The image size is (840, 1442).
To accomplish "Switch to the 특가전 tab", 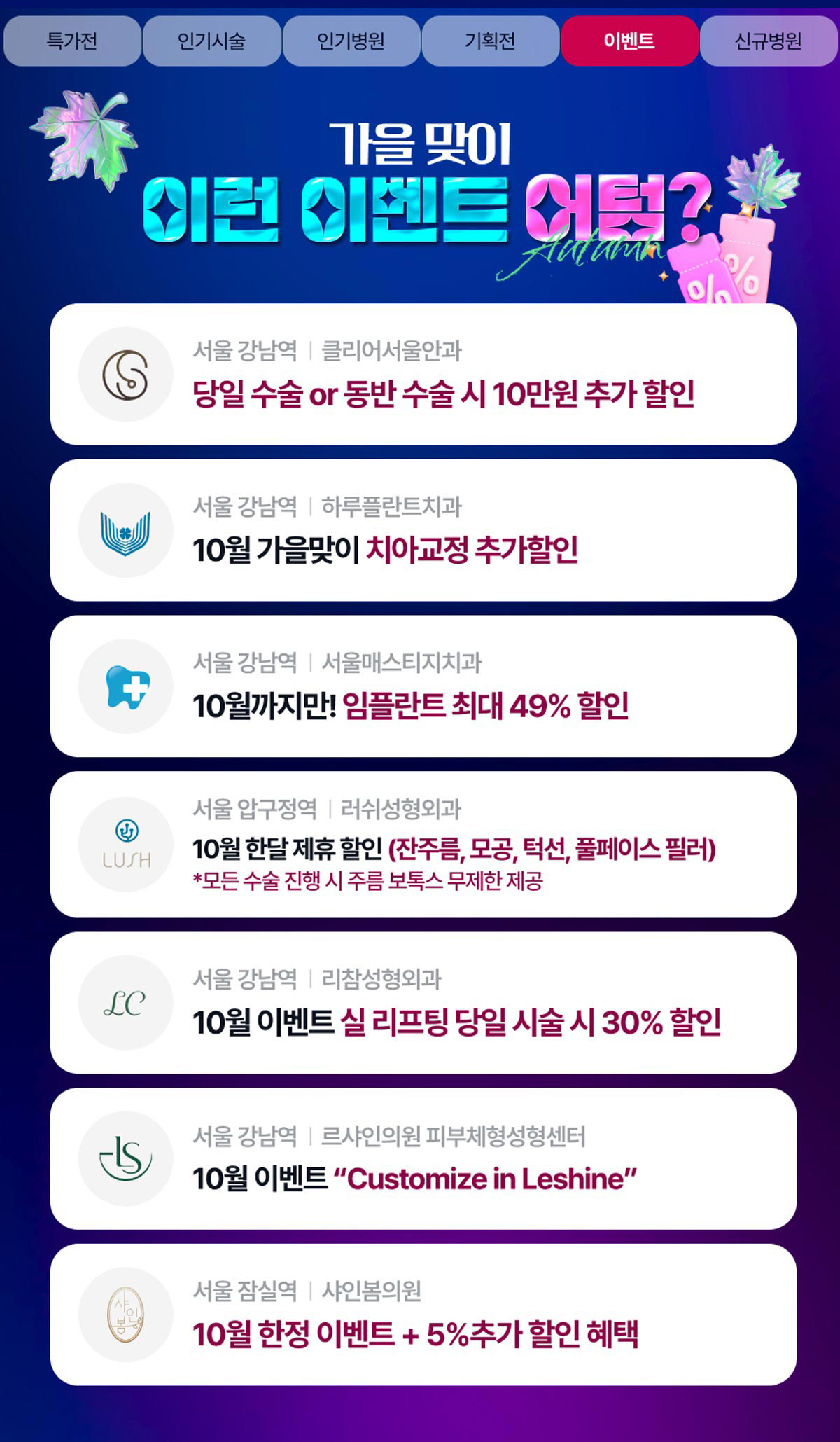I will (x=72, y=41).
